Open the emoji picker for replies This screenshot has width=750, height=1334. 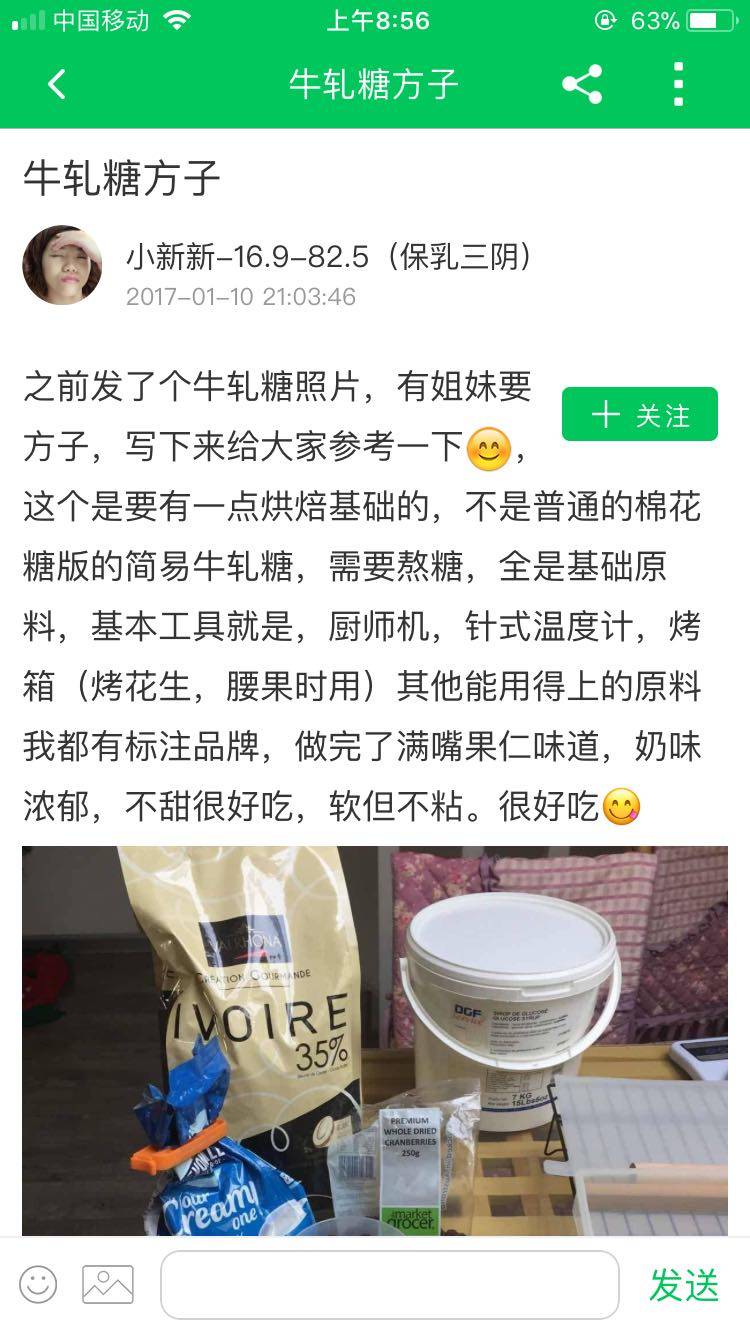[x=39, y=1284]
